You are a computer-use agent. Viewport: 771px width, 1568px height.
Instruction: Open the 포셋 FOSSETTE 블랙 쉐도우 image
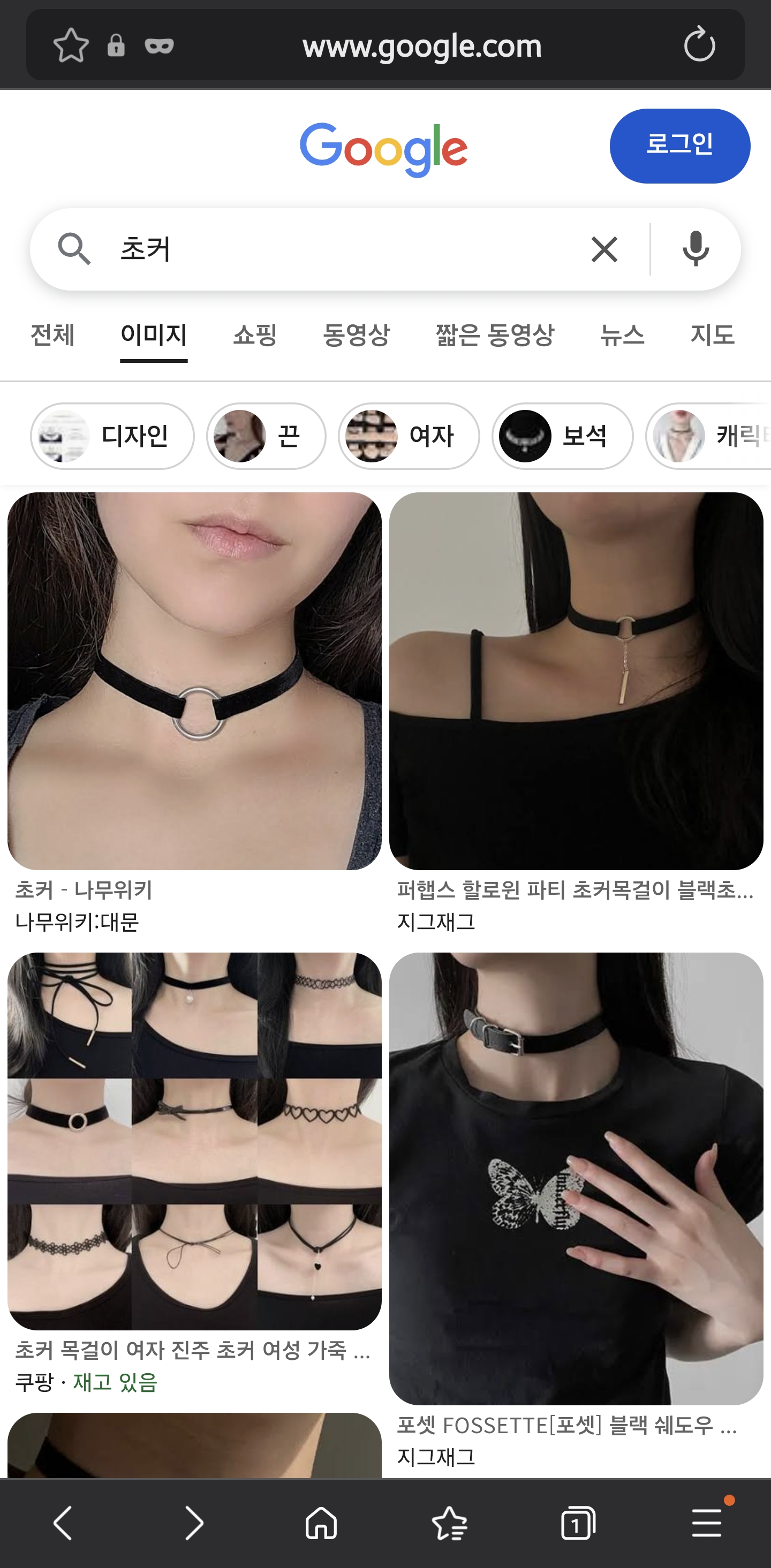(x=576, y=1178)
